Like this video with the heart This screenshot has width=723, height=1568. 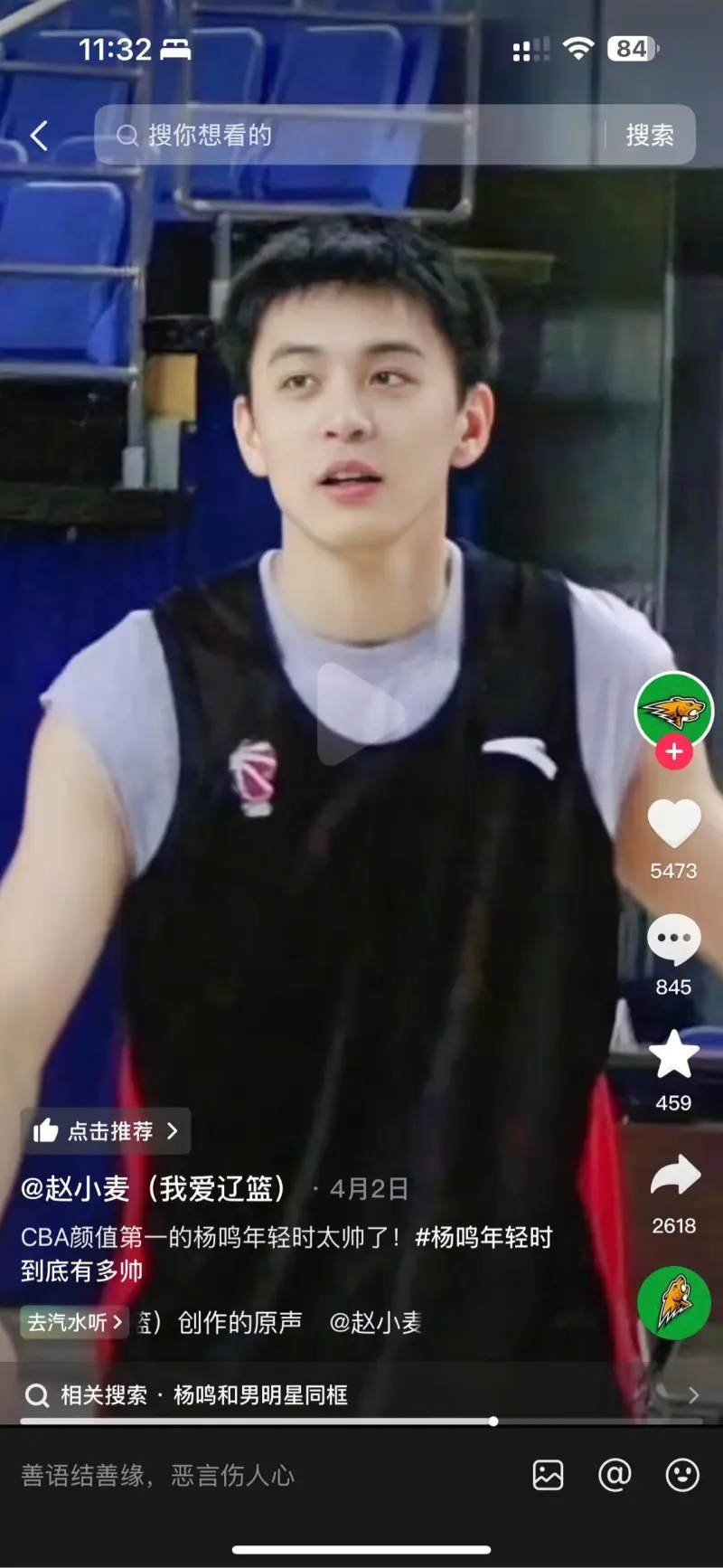[x=674, y=824]
